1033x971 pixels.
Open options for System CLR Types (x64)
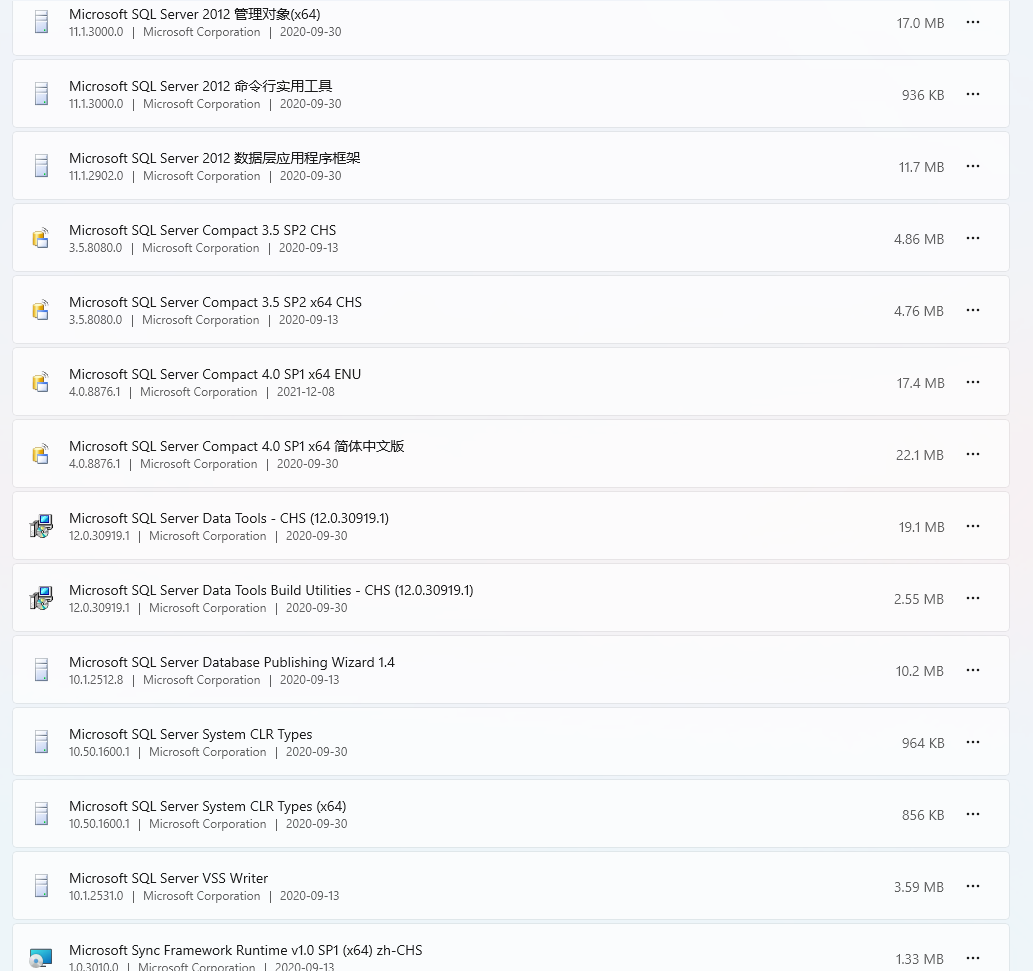972,814
